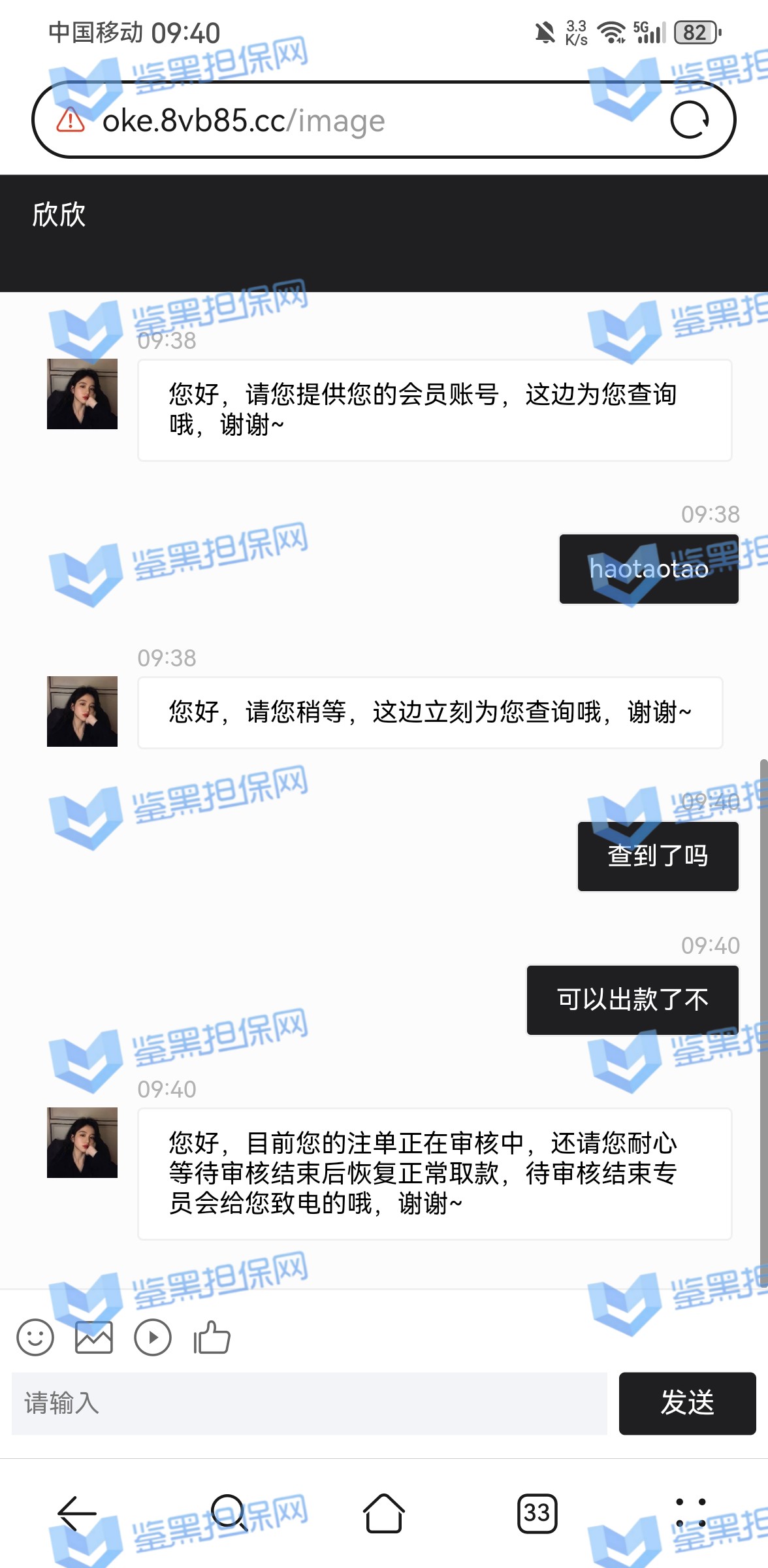Go to the browser home page
The image size is (768, 1568).
point(384,1512)
